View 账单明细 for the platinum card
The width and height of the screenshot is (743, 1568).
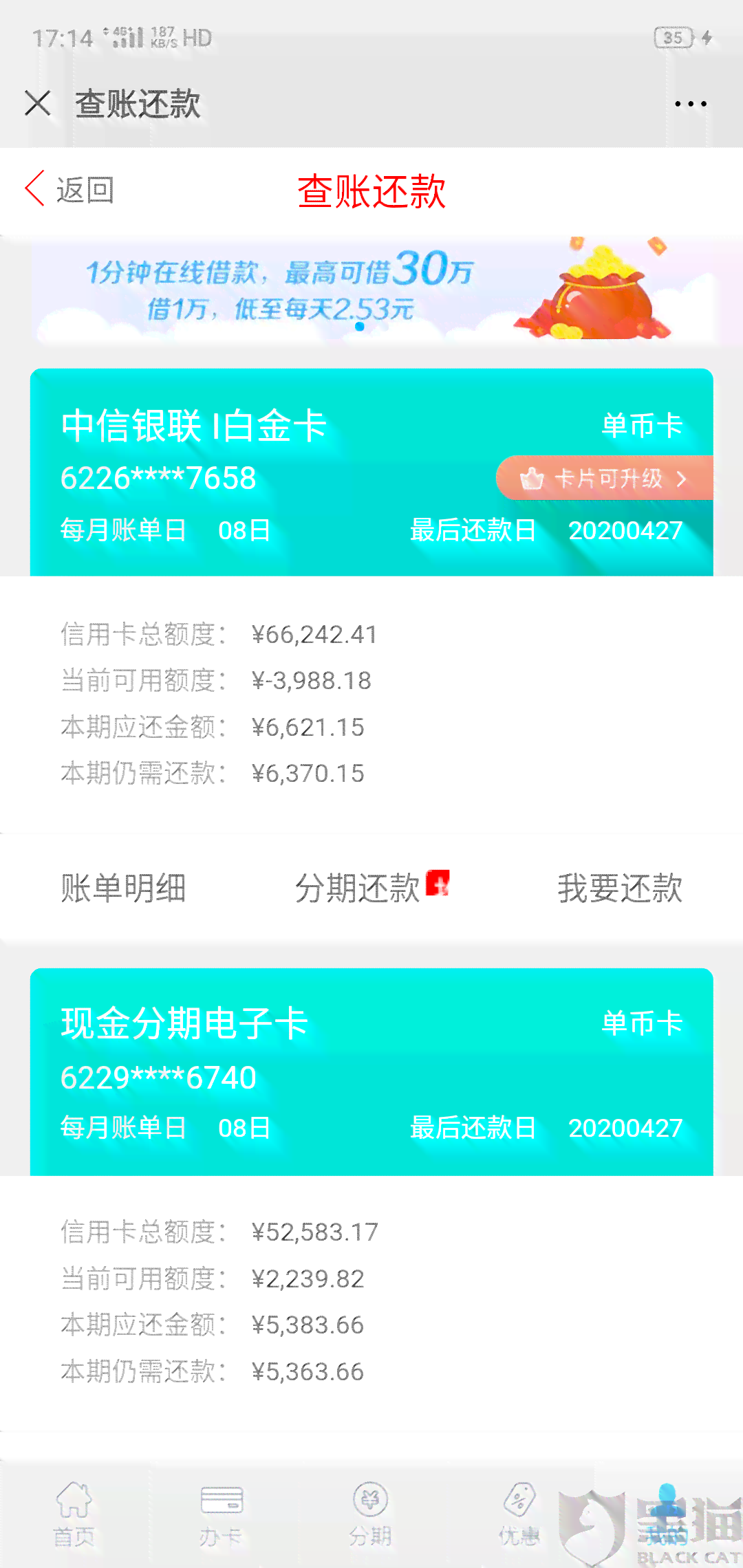tap(124, 888)
